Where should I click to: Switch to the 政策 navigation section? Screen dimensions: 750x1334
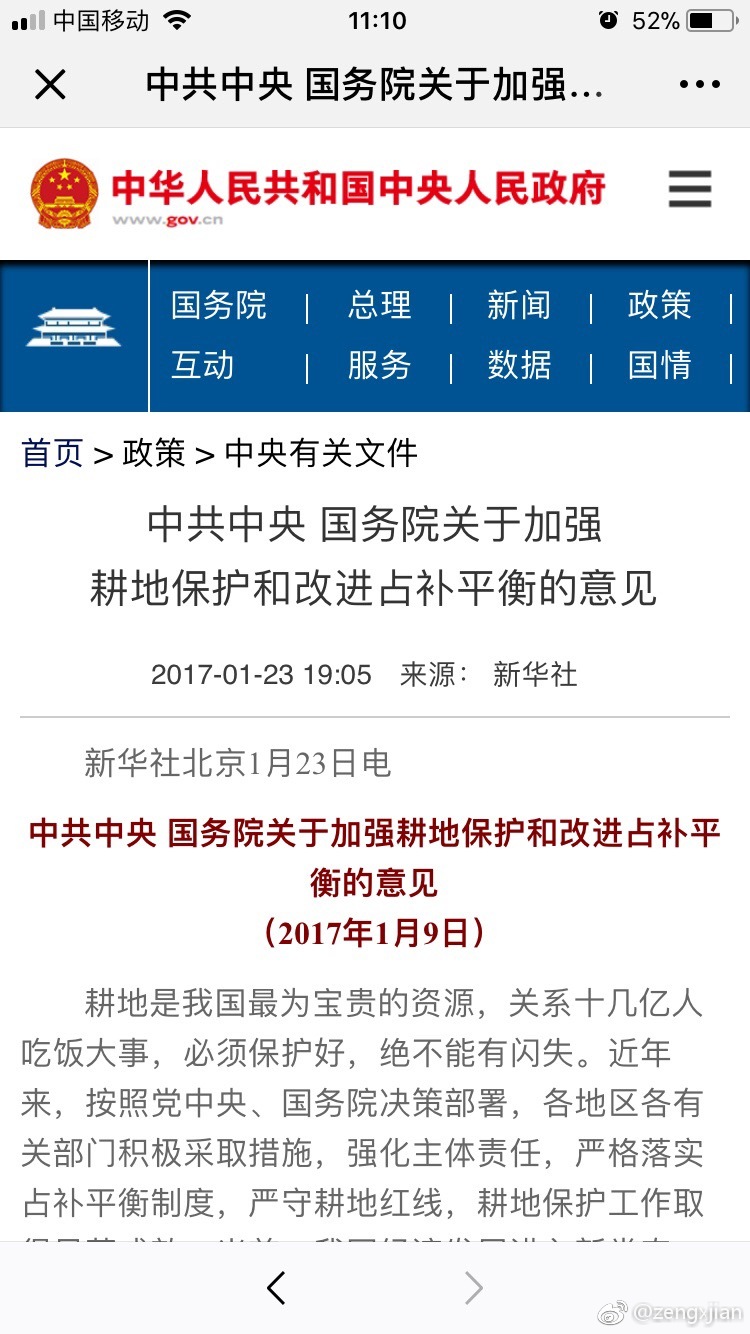pos(659,306)
